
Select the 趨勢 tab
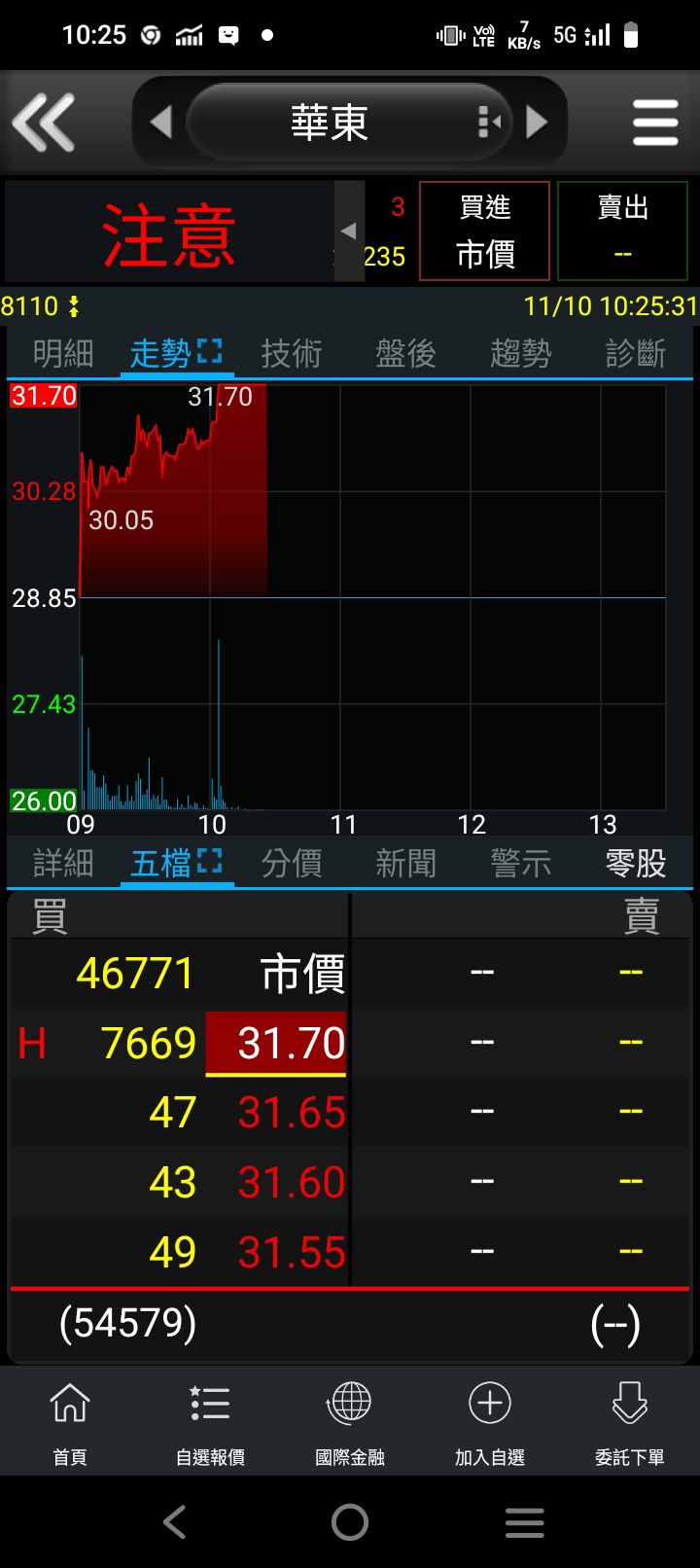click(520, 354)
